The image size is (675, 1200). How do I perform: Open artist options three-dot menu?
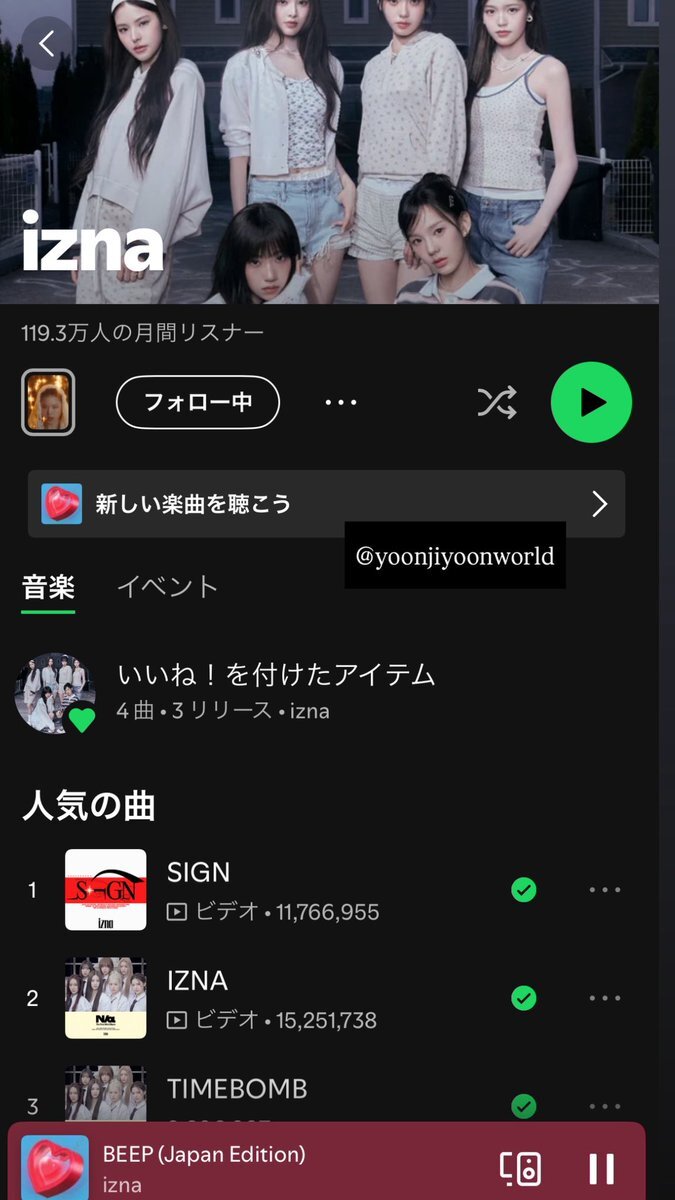(341, 402)
